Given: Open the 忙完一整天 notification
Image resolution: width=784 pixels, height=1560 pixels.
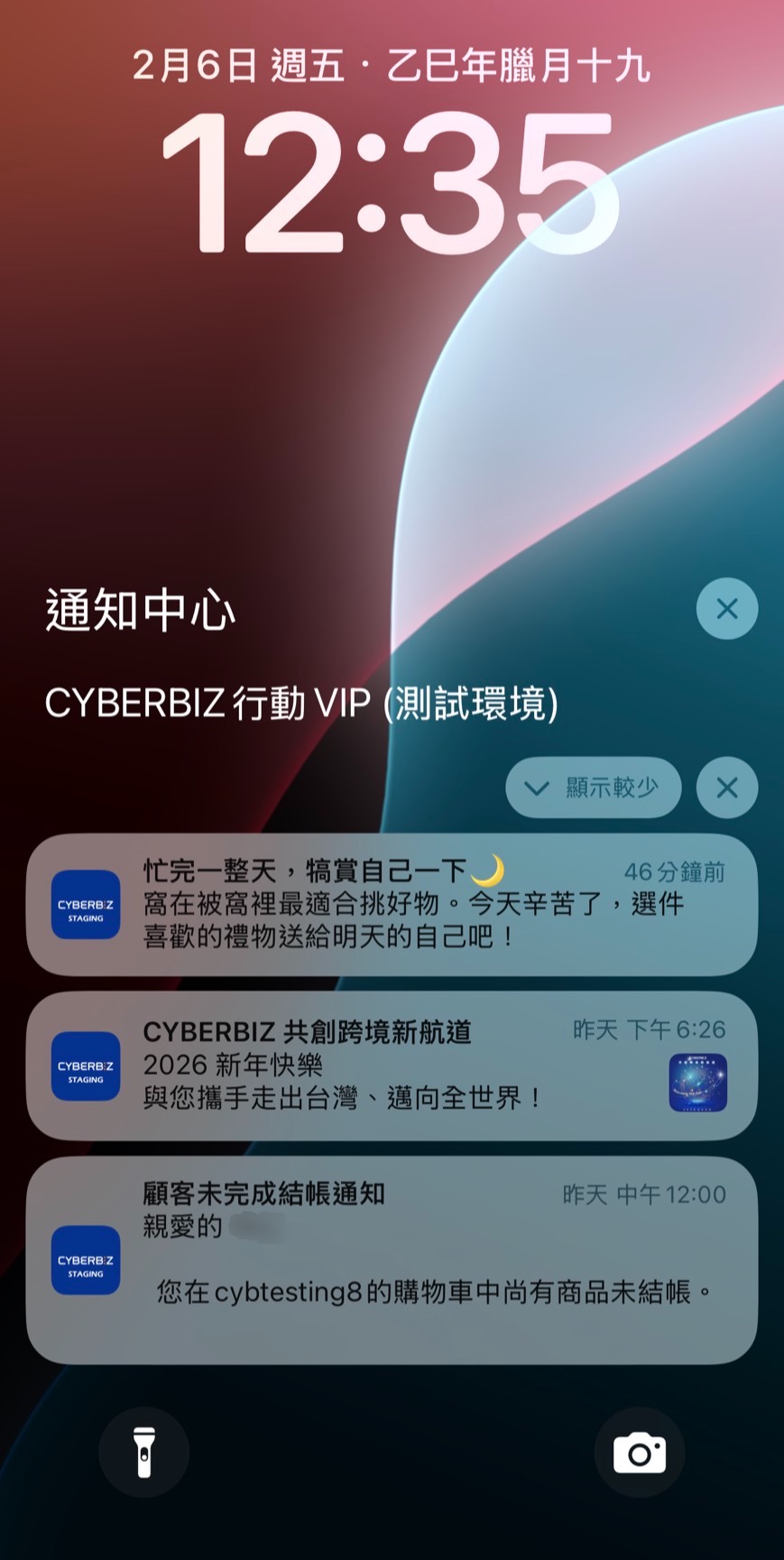Looking at the screenshot, I should [x=392, y=904].
